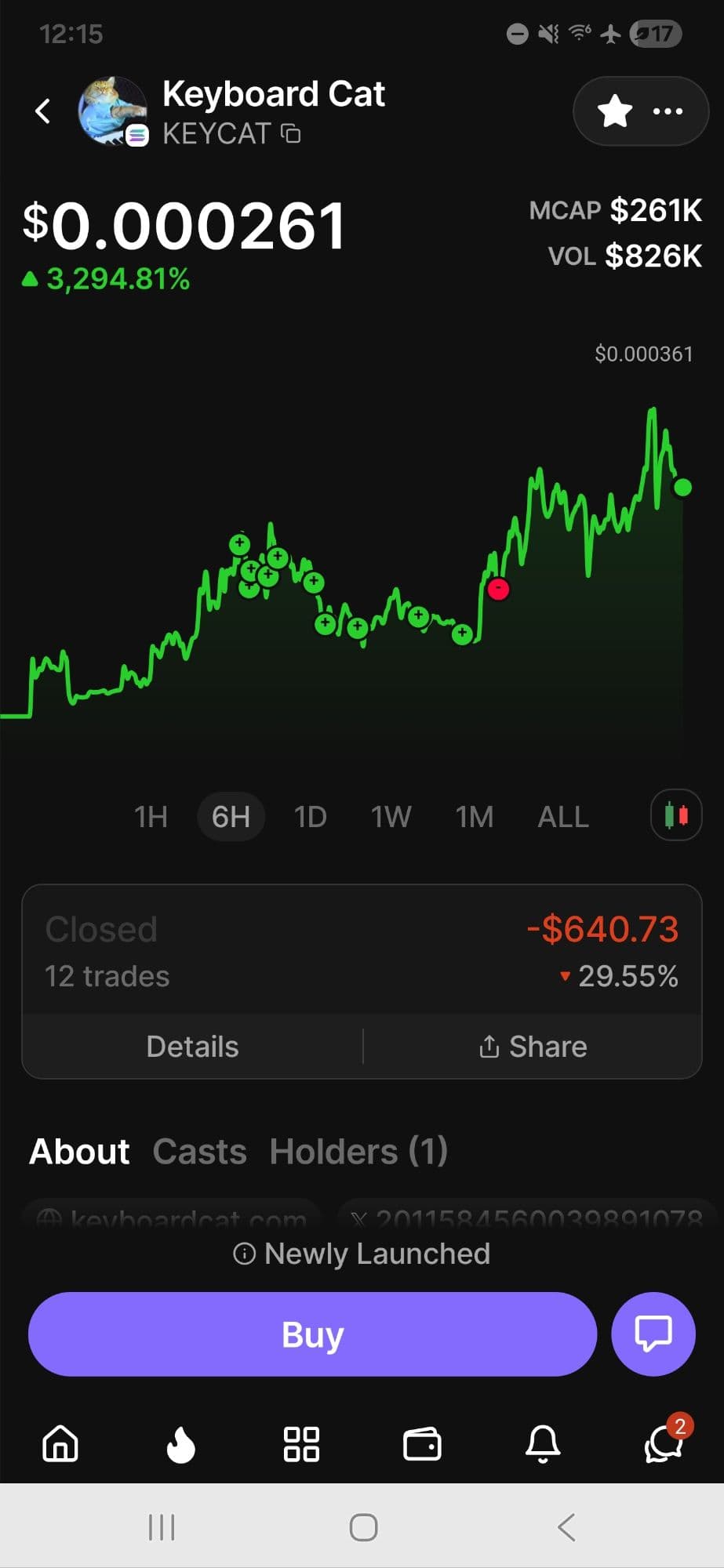The image size is (724, 1568).
Task: Open Details of closed trades
Action: (x=192, y=1047)
